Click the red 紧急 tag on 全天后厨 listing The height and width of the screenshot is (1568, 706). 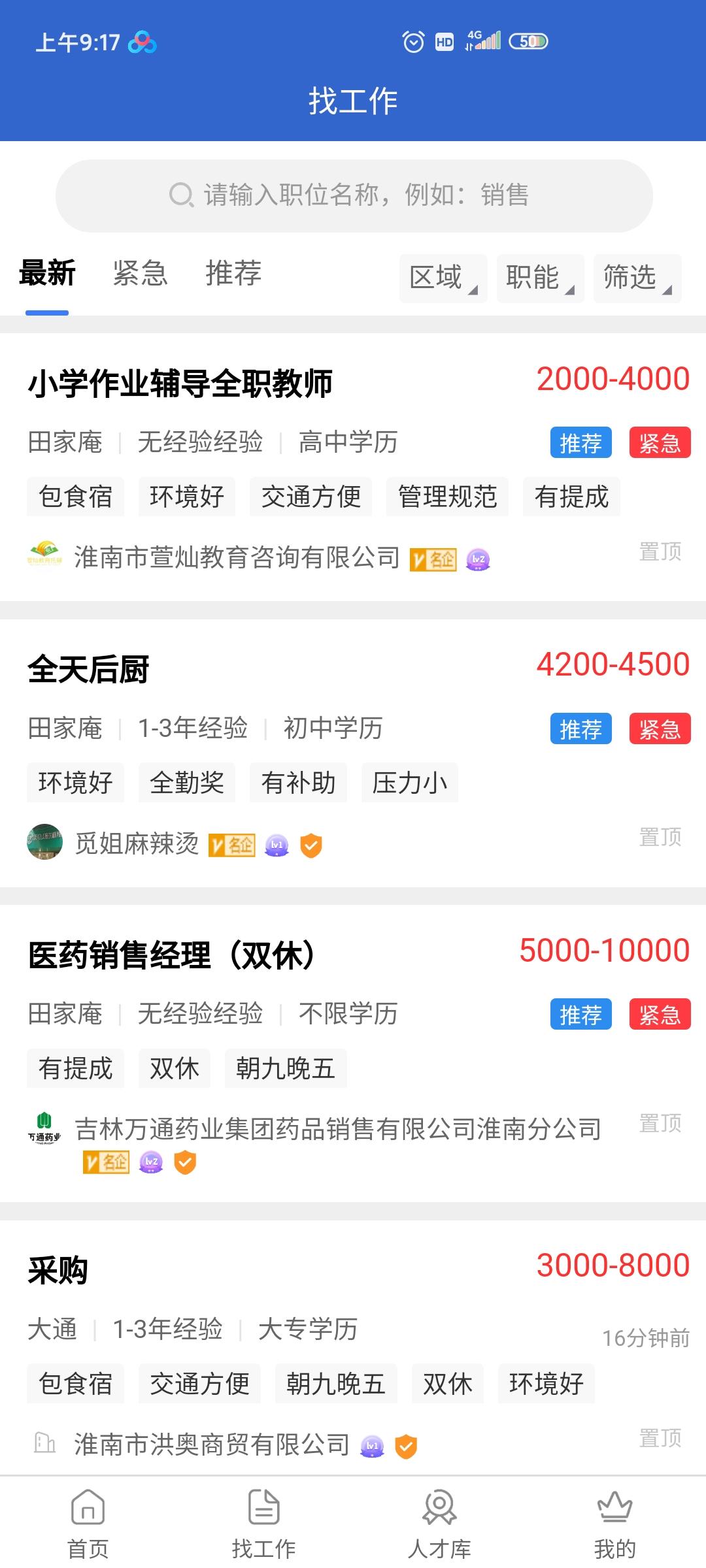point(660,730)
